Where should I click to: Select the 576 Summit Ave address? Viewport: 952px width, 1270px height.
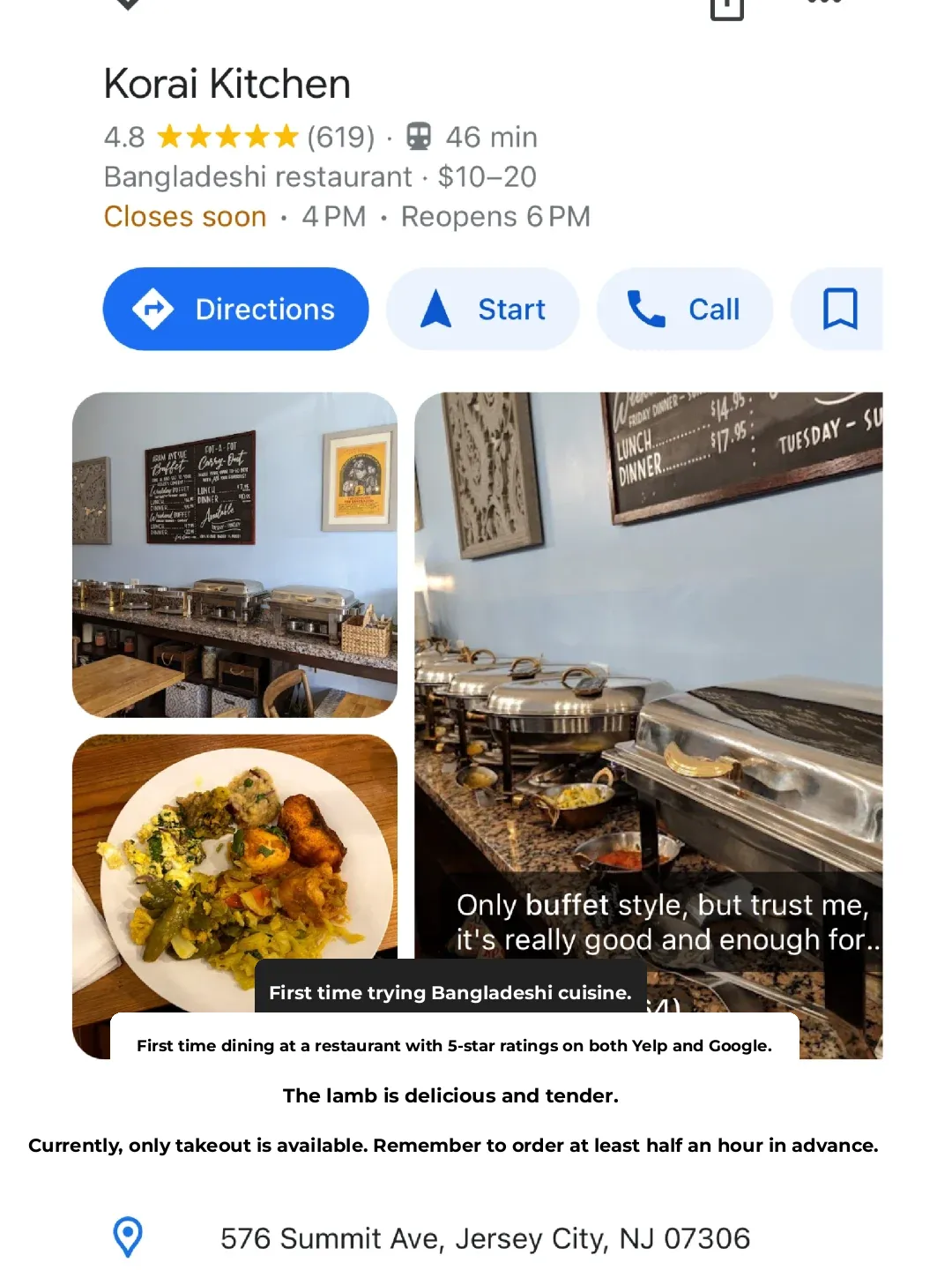pos(486,1237)
